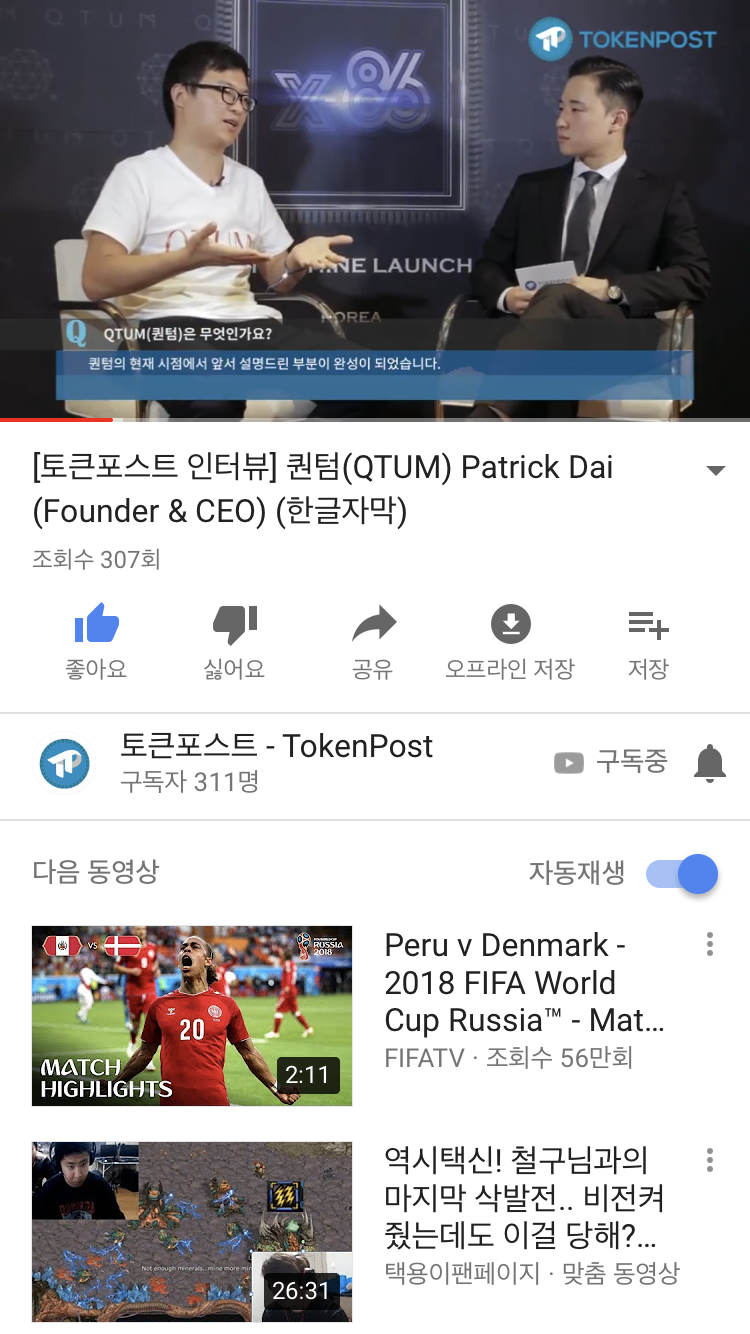This screenshot has width=750, height=1334.
Task: Tap the notification bell for TokenPost channel
Action: point(710,762)
